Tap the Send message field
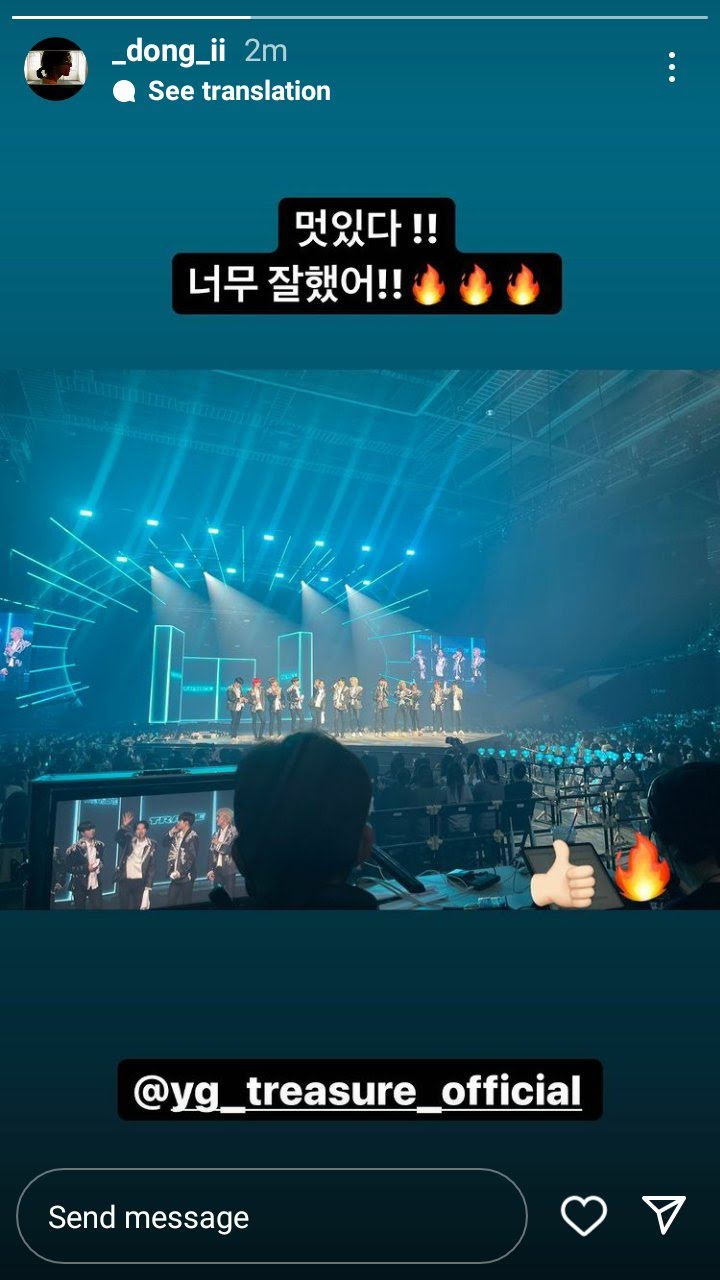 point(272,1216)
